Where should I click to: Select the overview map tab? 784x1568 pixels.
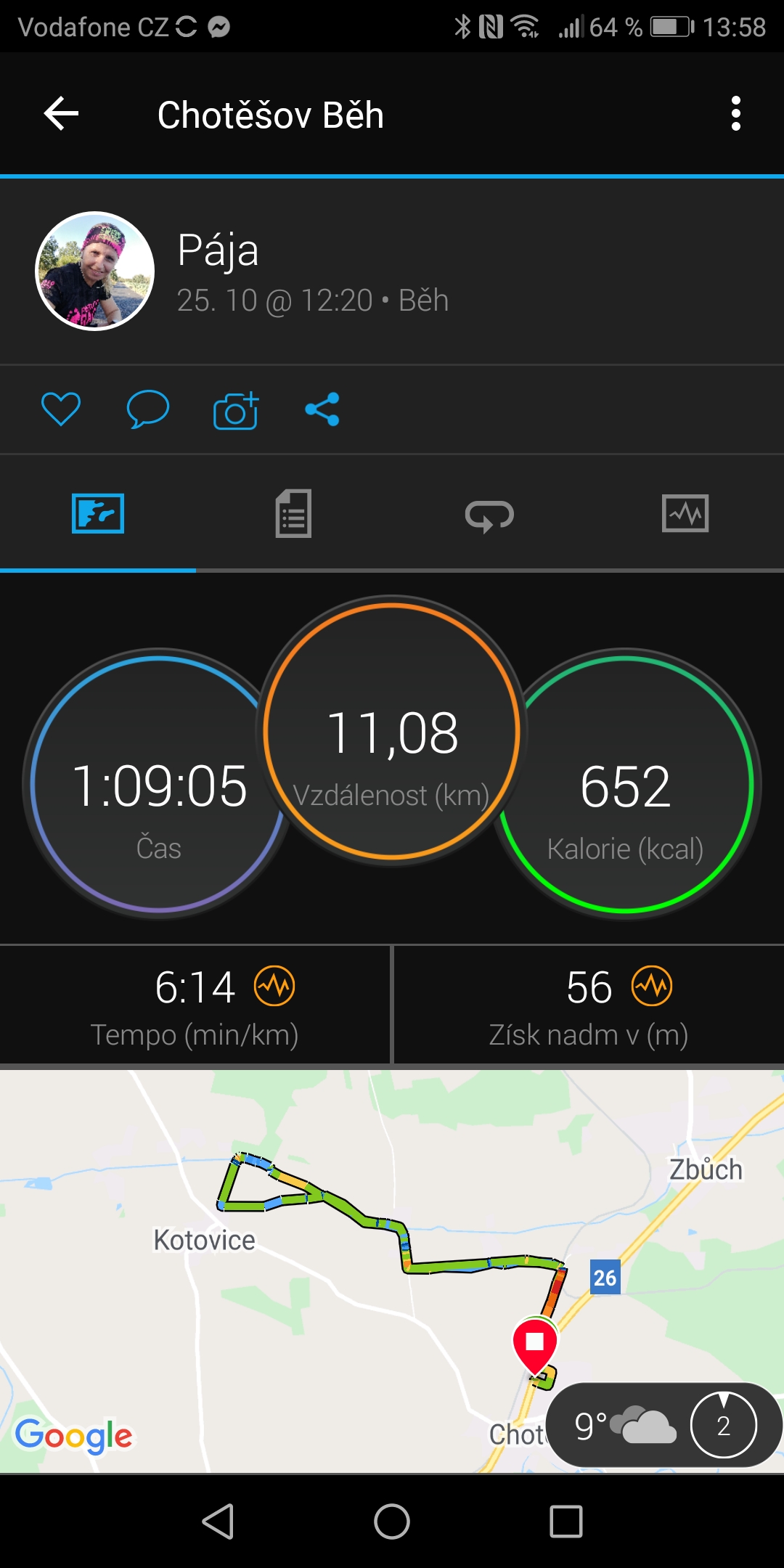(98, 513)
